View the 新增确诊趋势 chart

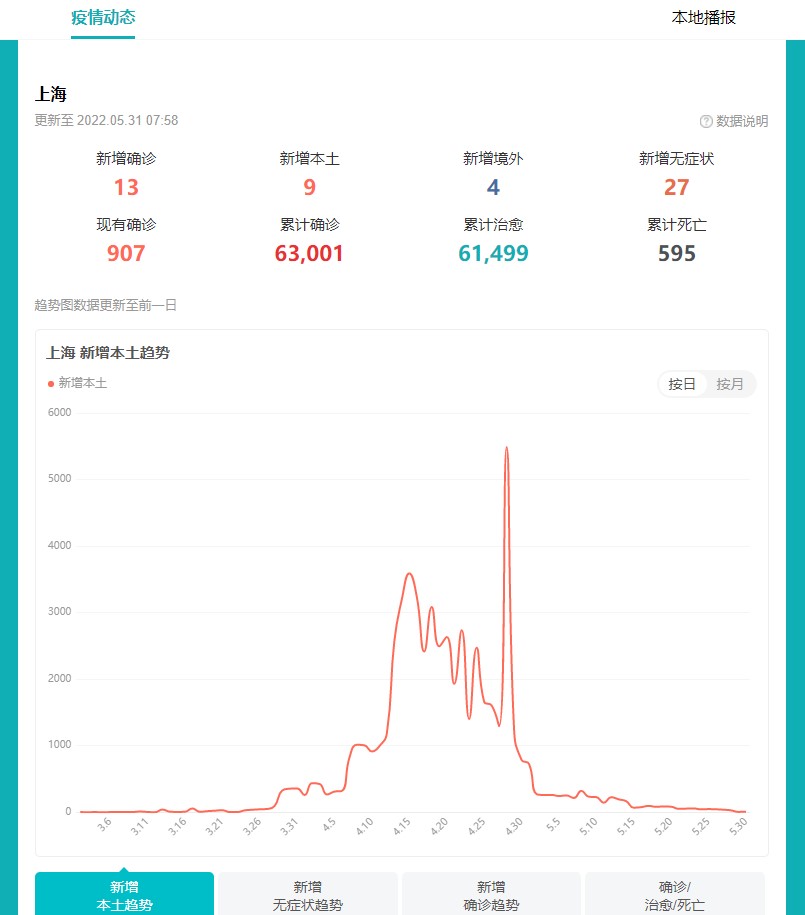[489, 893]
